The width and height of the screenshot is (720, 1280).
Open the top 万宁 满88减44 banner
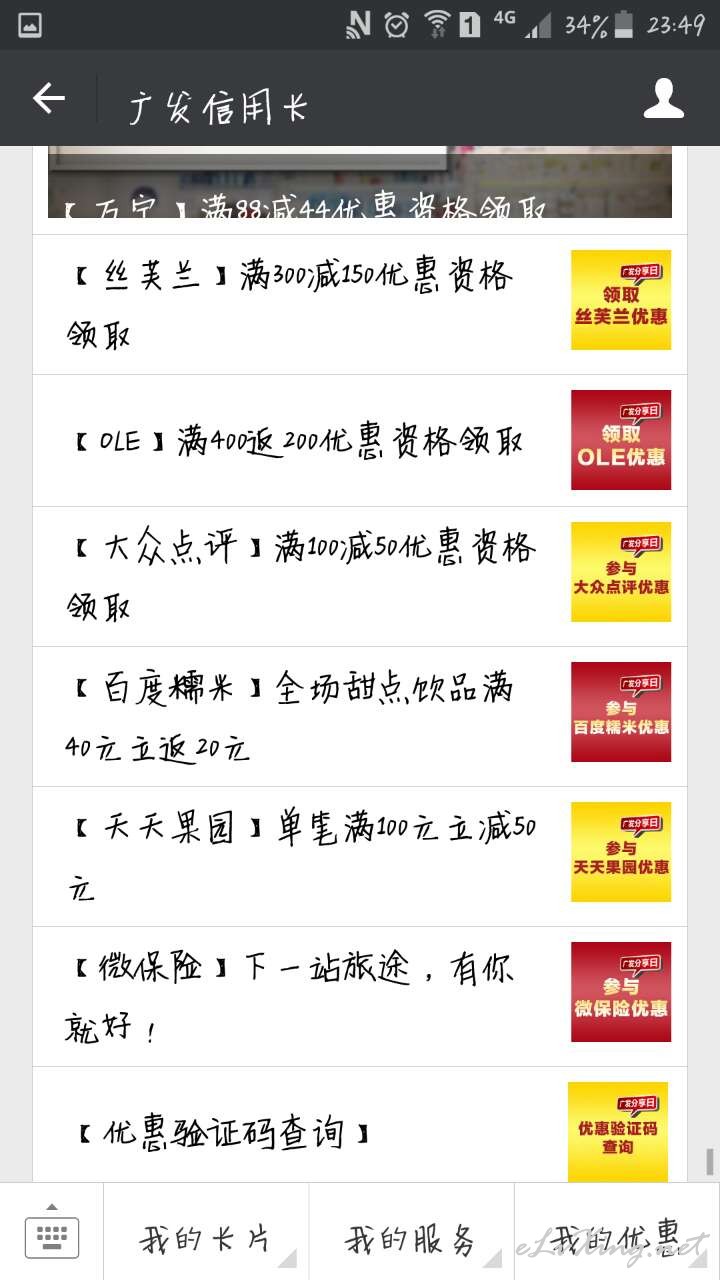tap(360, 182)
